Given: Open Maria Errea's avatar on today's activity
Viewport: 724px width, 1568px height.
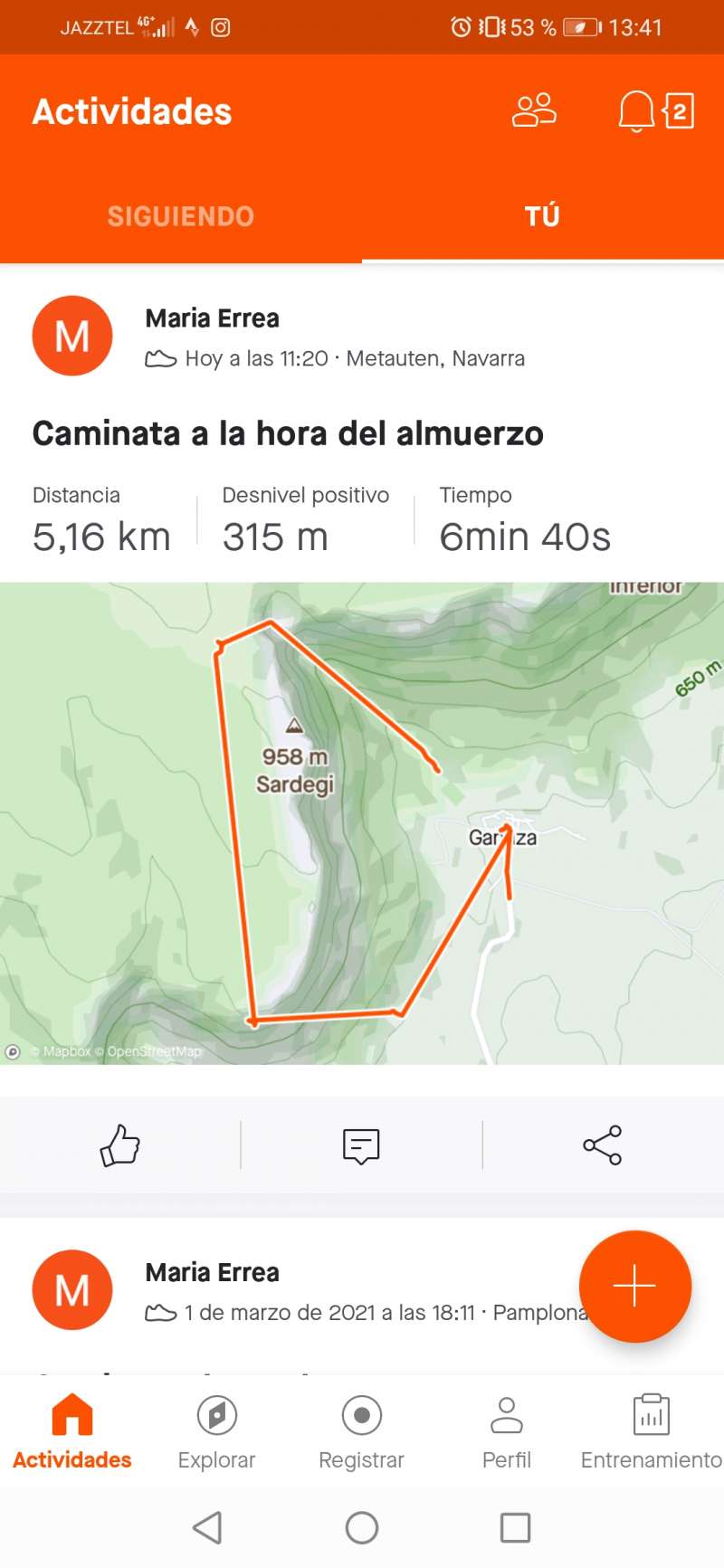Looking at the screenshot, I should (72, 336).
